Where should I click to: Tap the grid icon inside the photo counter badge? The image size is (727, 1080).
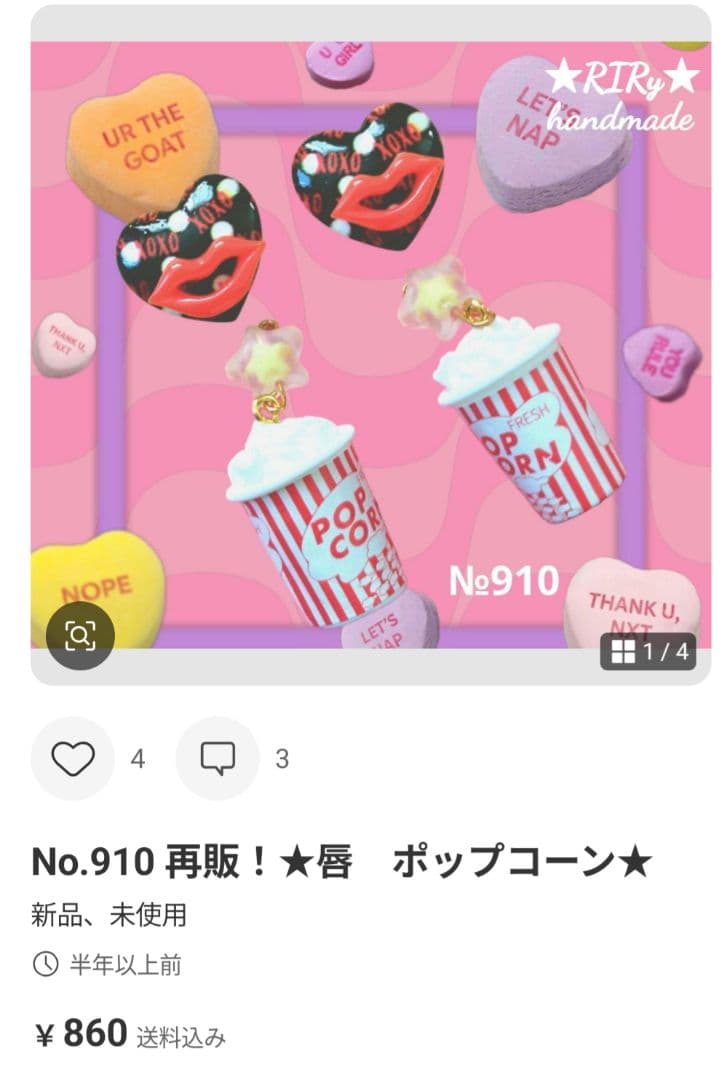623,652
